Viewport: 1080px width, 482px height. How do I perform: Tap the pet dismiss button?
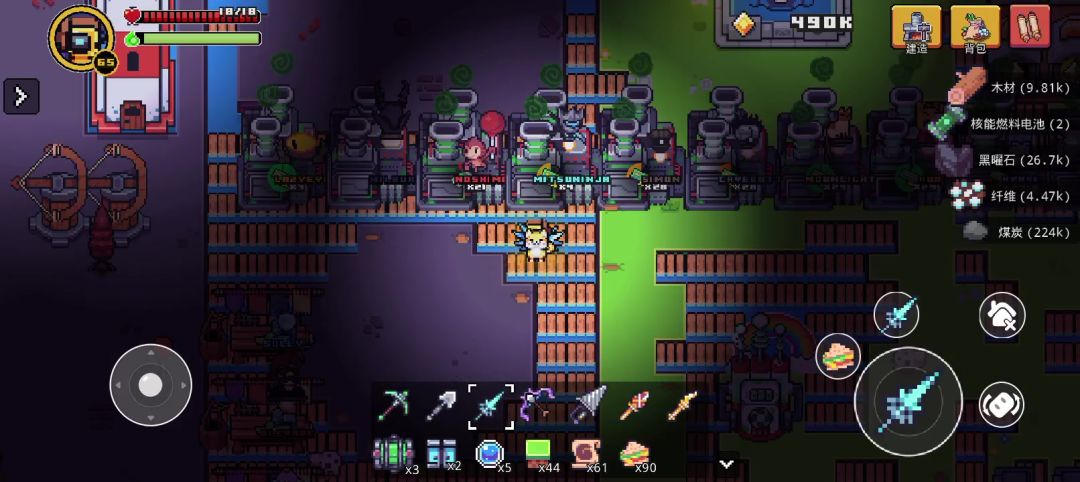click(1002, 315)
